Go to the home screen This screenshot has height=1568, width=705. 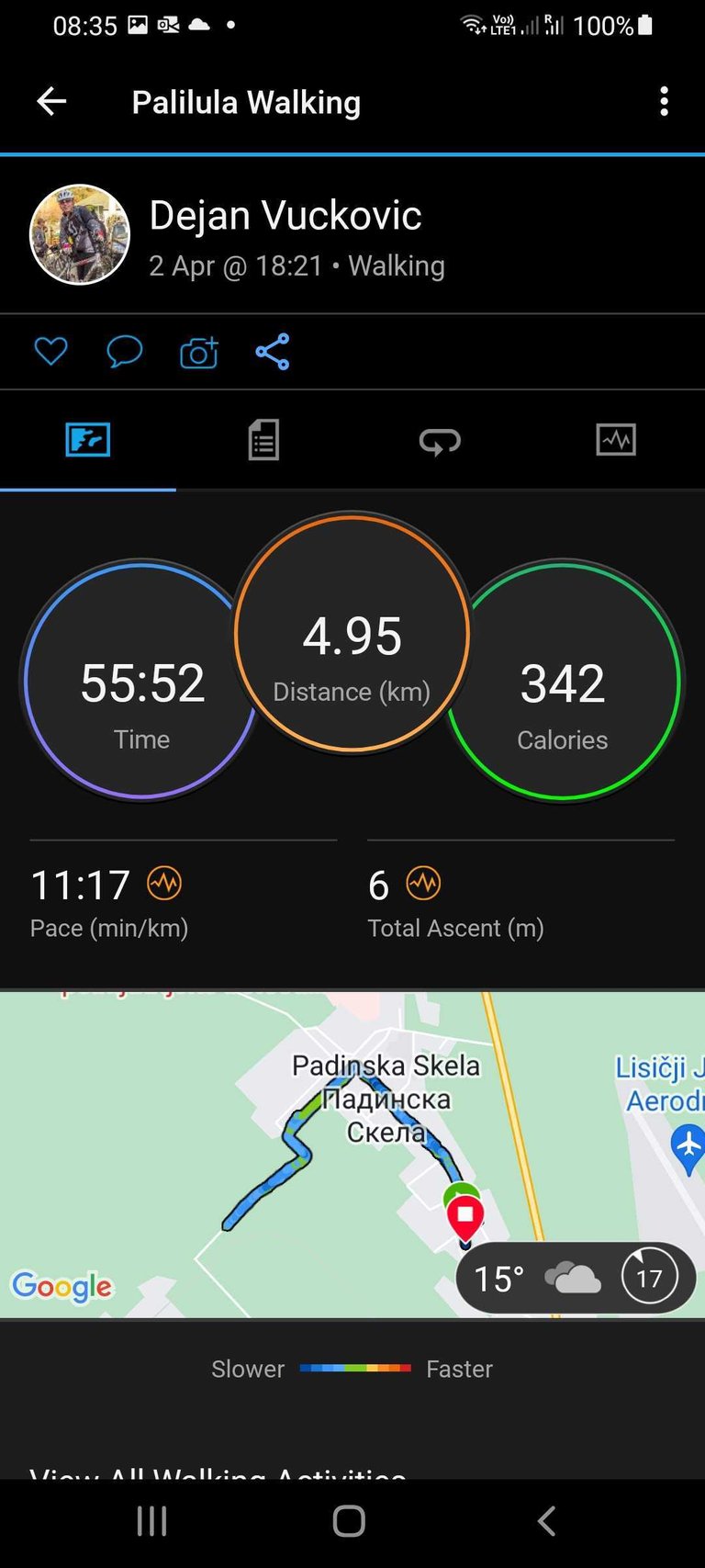pyautogui.click(x=349, y=1521)
